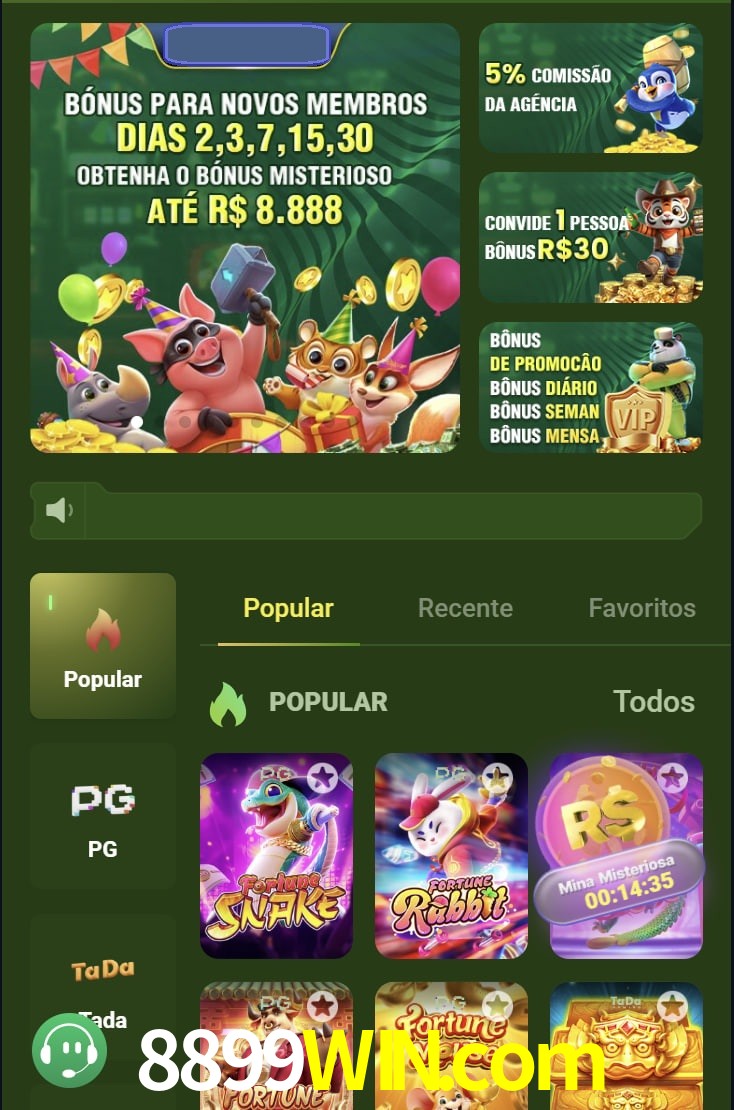Open customer support headset chat
This screenshot has width=734, height=1110.
69,1051
